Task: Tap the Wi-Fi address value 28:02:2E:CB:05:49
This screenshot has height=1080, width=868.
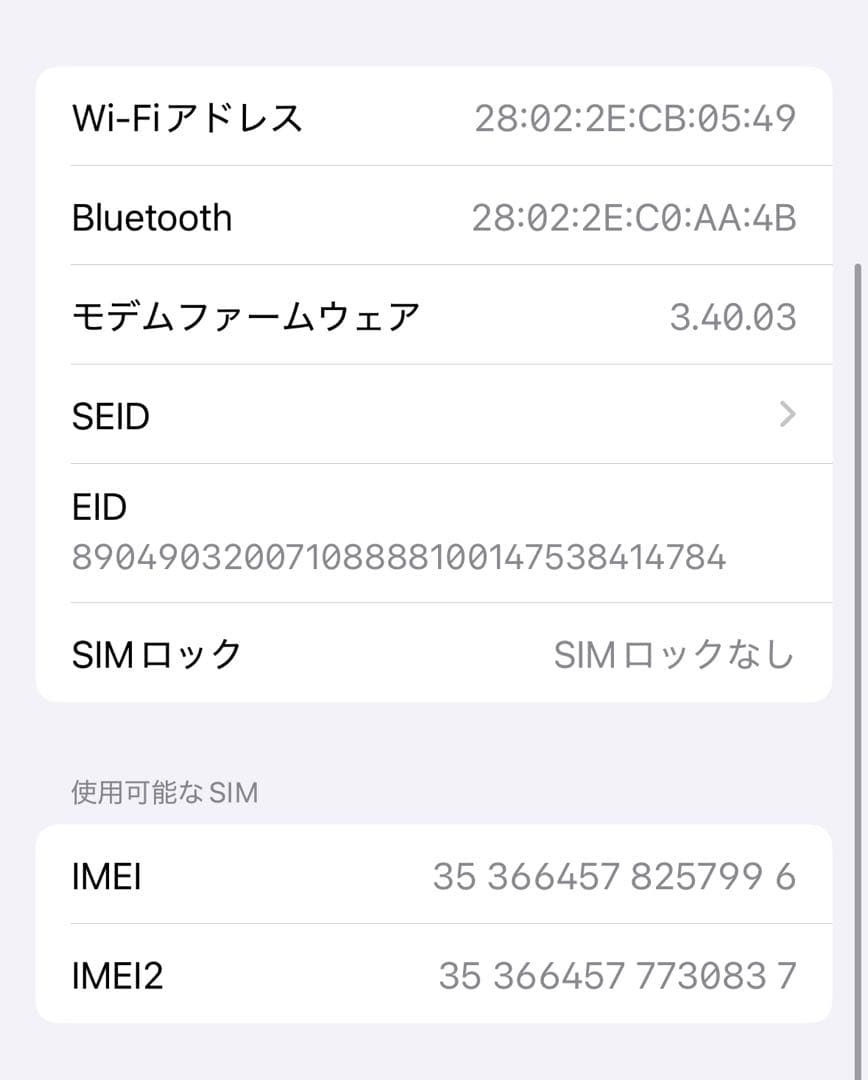Action: click(x=635, y=118)
